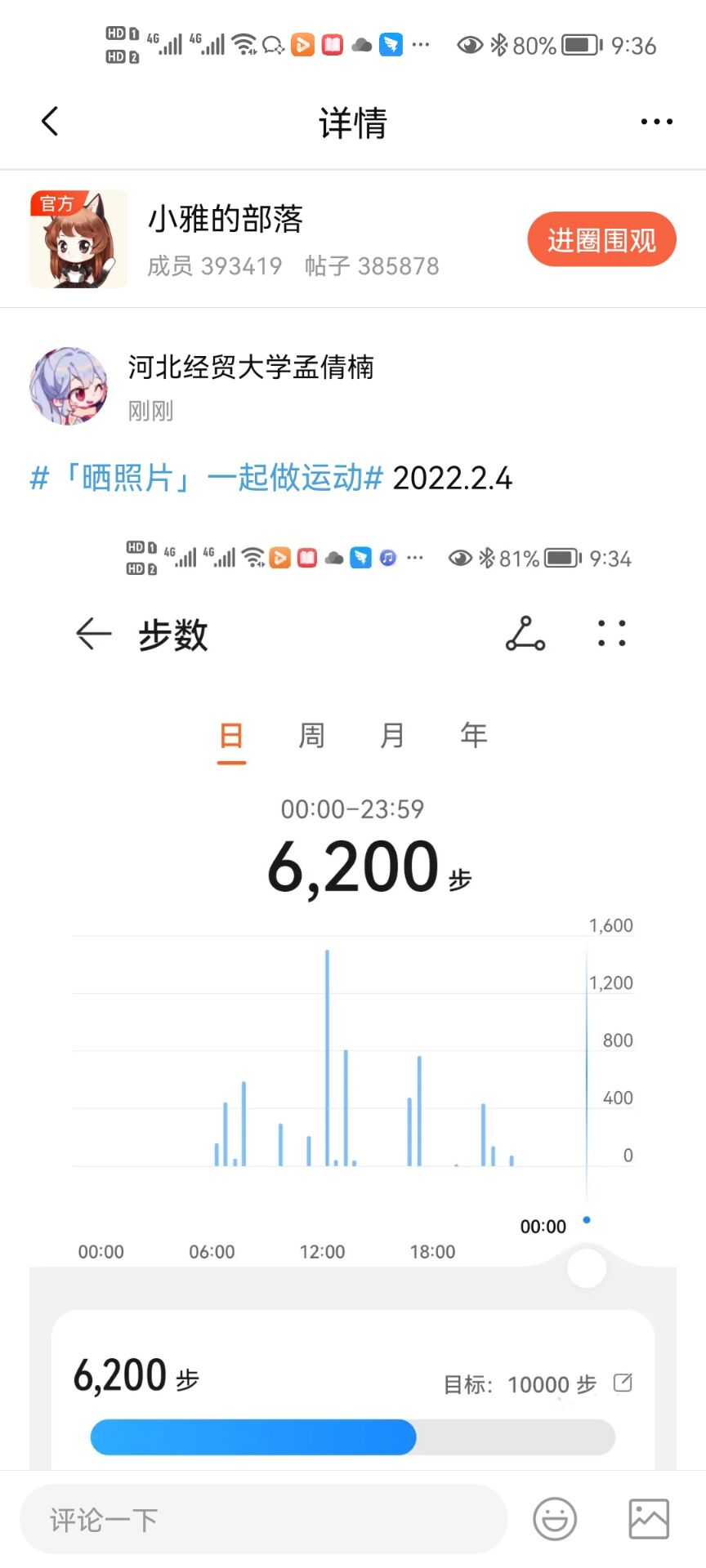706x1568 pixels.
Task: Open the three-dot overflow menu
Action: (x=656, y=122)
